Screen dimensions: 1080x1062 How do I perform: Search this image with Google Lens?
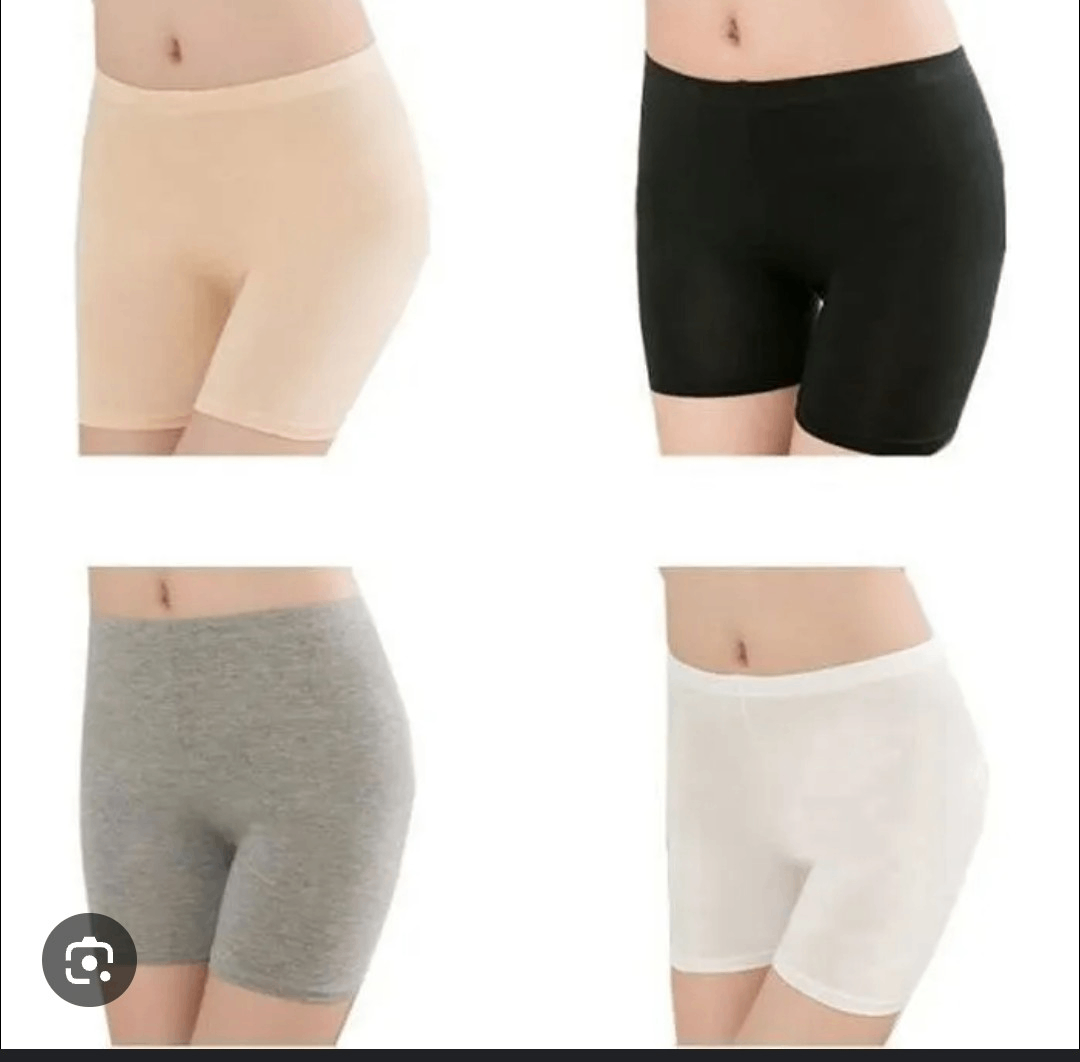[x=89, y=959]
